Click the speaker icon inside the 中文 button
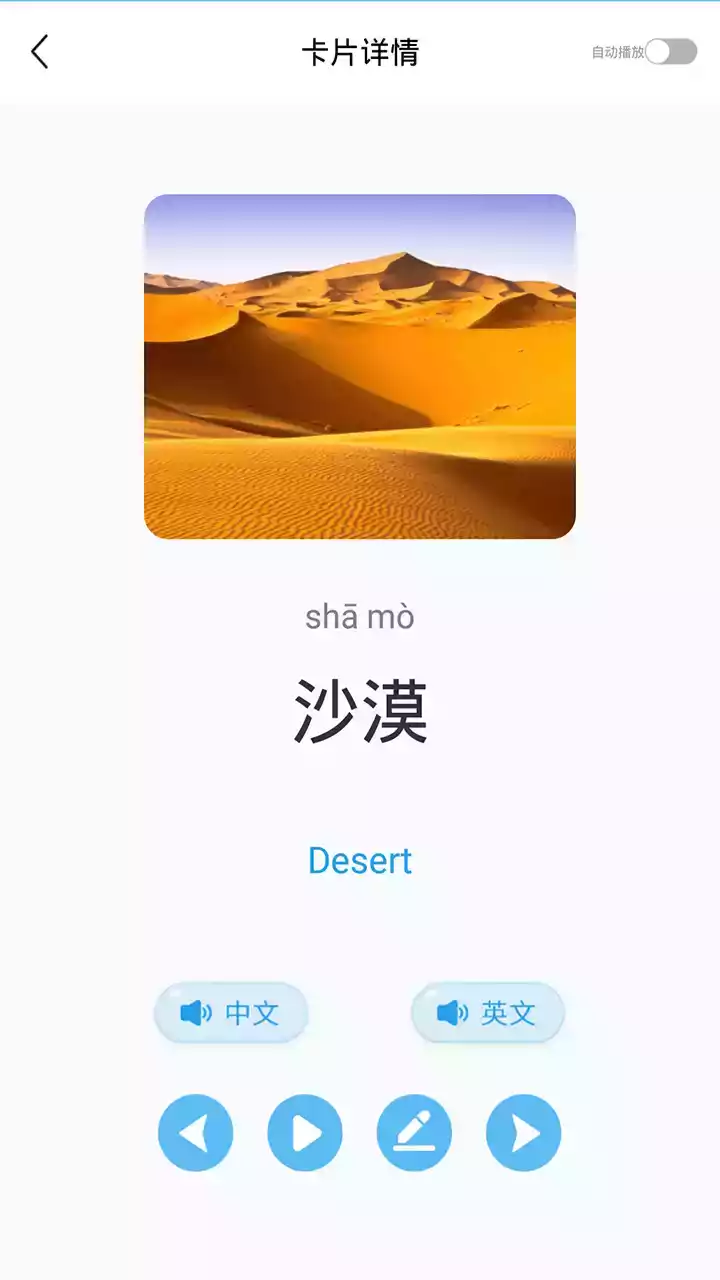Screen dimensions: 720x1280 [196, 1012]
